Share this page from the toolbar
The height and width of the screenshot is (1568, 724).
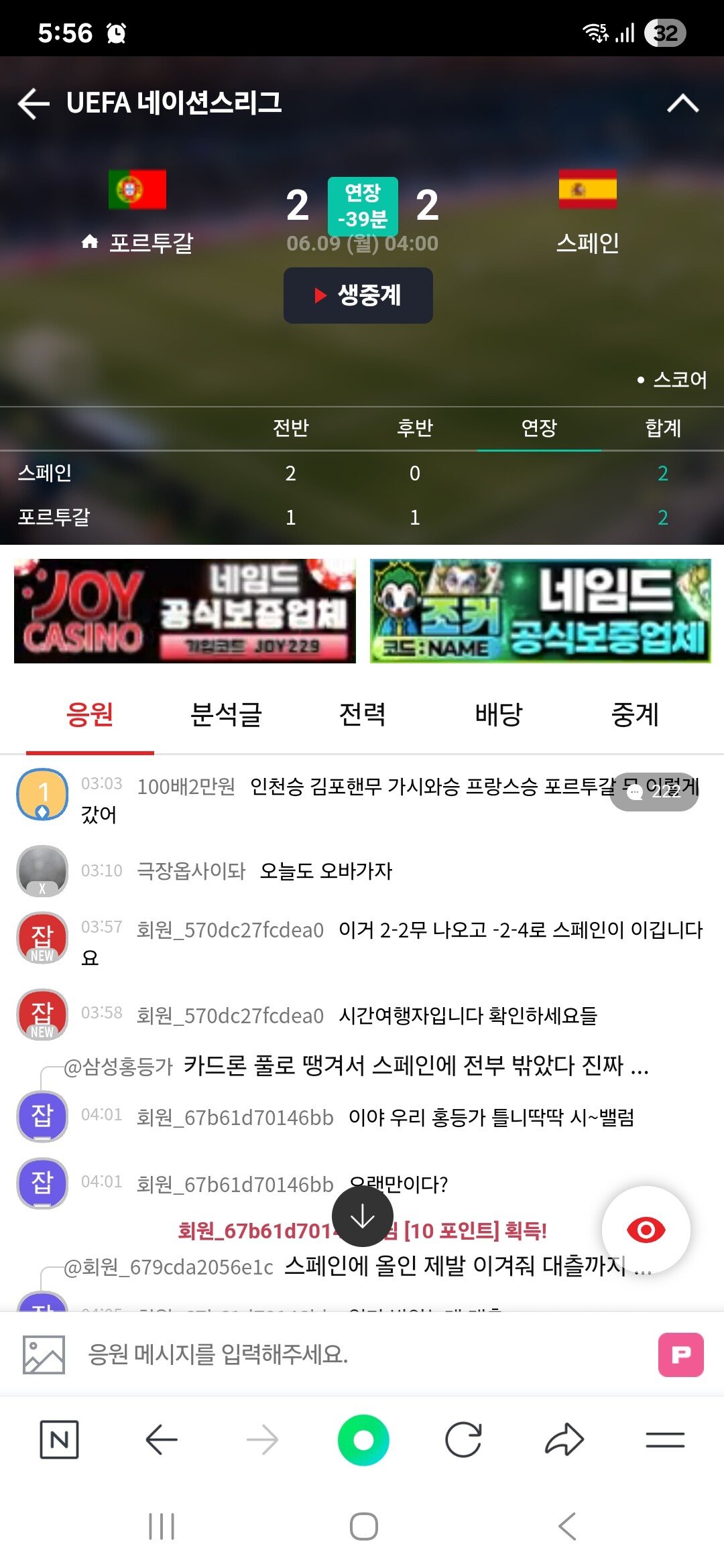tap(564, 1439)
